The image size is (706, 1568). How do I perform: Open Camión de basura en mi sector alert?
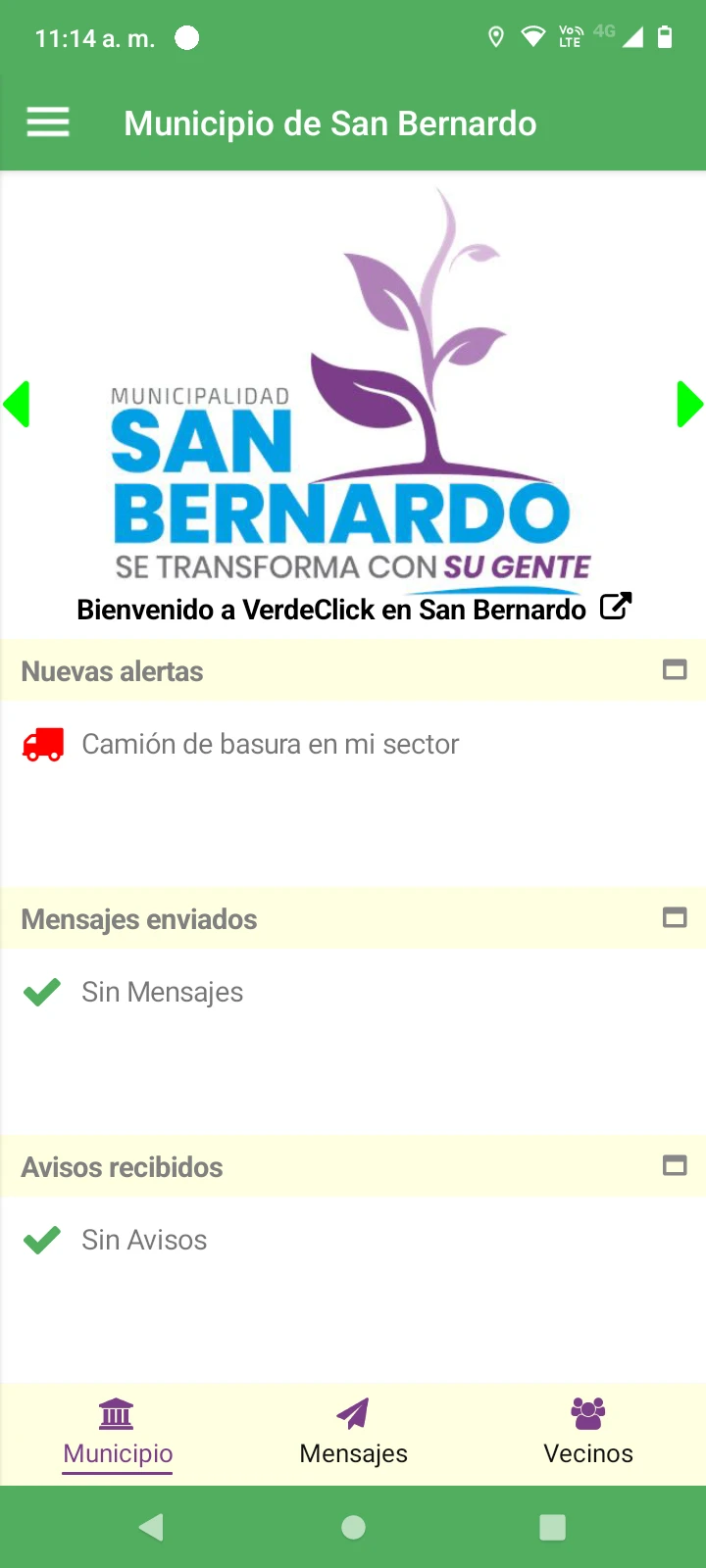(270, 745)
